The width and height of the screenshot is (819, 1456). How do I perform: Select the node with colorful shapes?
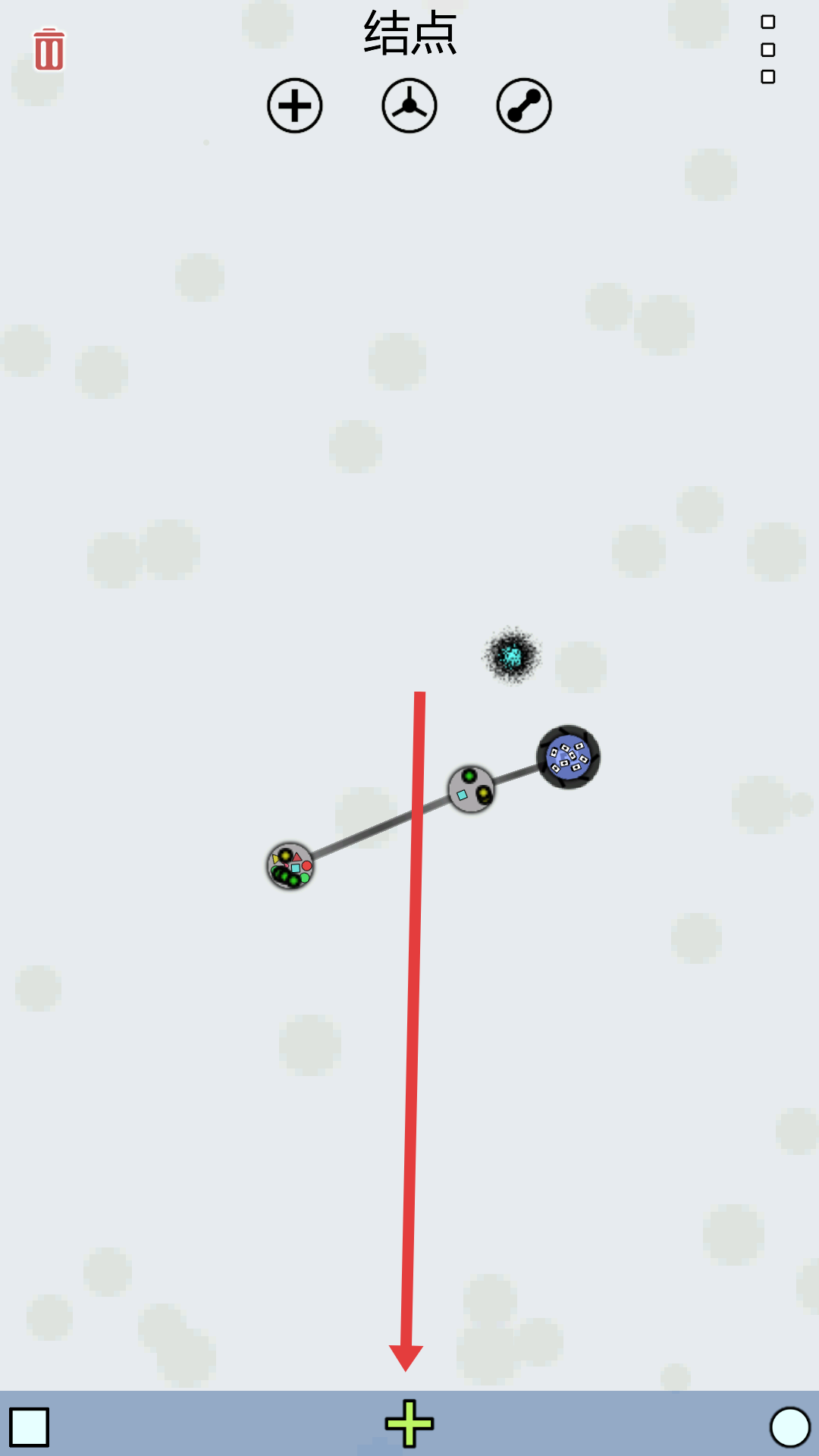coord(290,866)
